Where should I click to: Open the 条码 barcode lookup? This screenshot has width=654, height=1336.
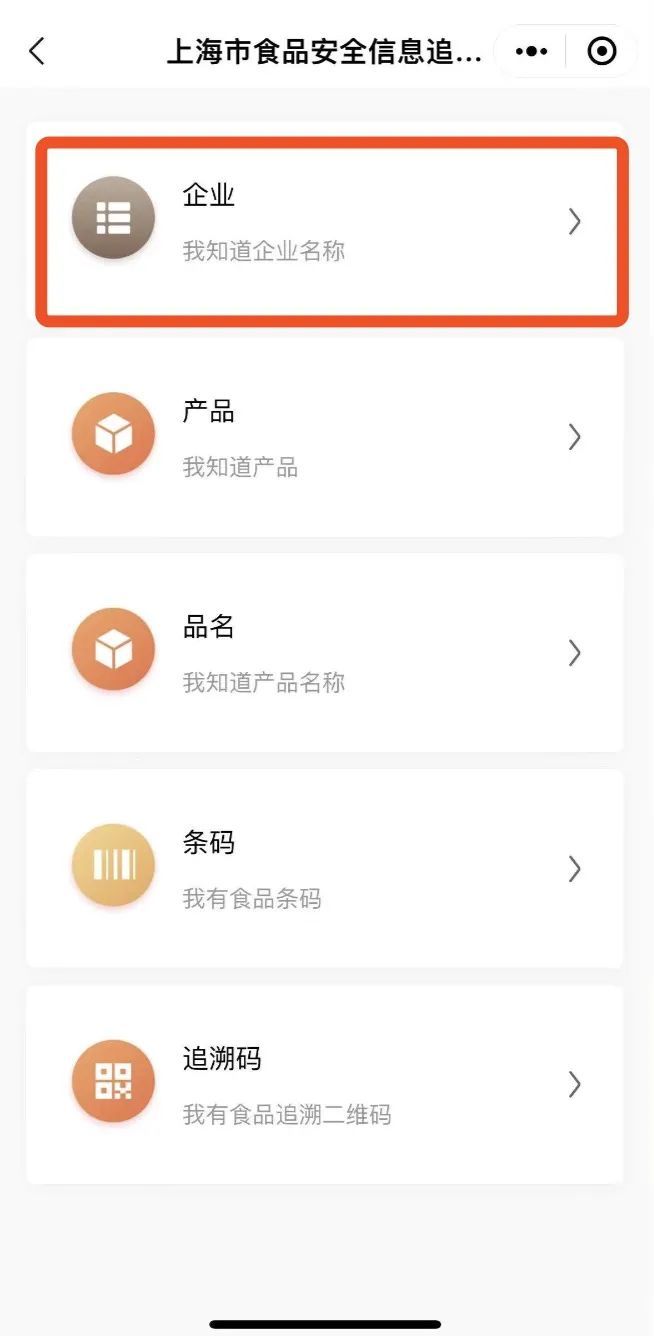pos(325,868)
